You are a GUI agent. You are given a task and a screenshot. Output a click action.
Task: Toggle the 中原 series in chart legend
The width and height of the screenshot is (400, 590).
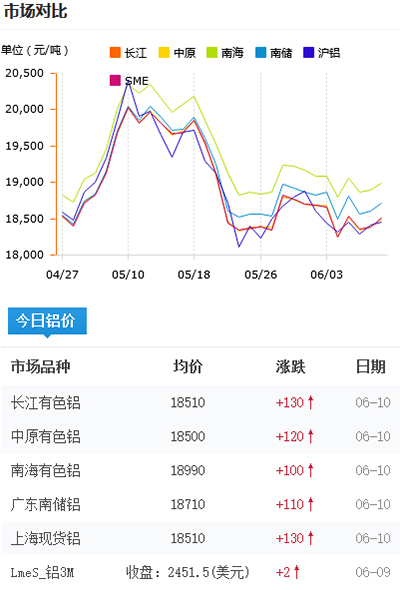177,53
